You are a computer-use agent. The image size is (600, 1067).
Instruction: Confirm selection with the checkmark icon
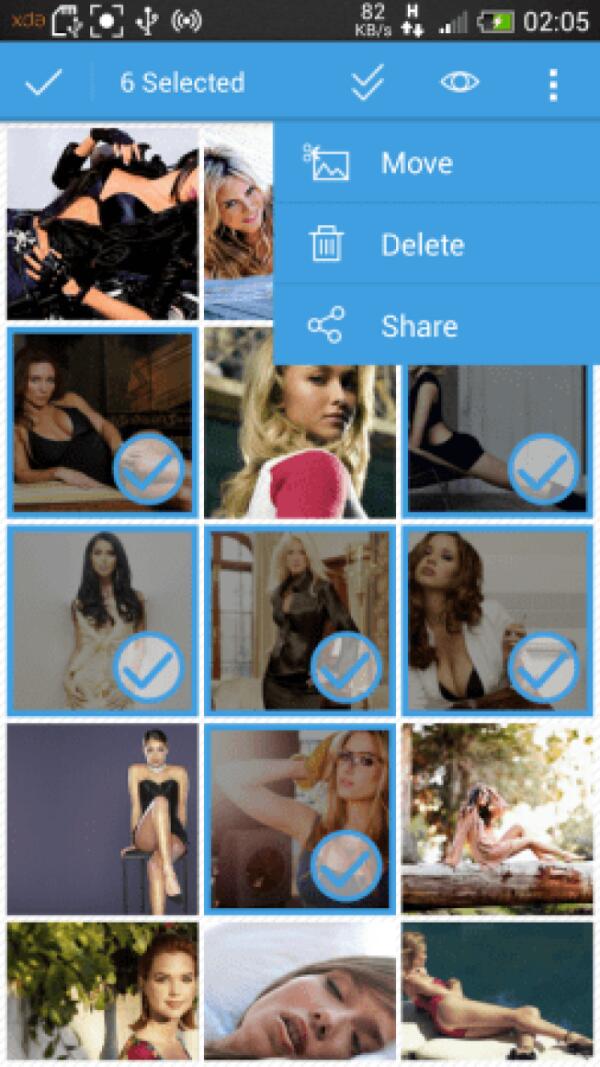click(x=43, y=83)
